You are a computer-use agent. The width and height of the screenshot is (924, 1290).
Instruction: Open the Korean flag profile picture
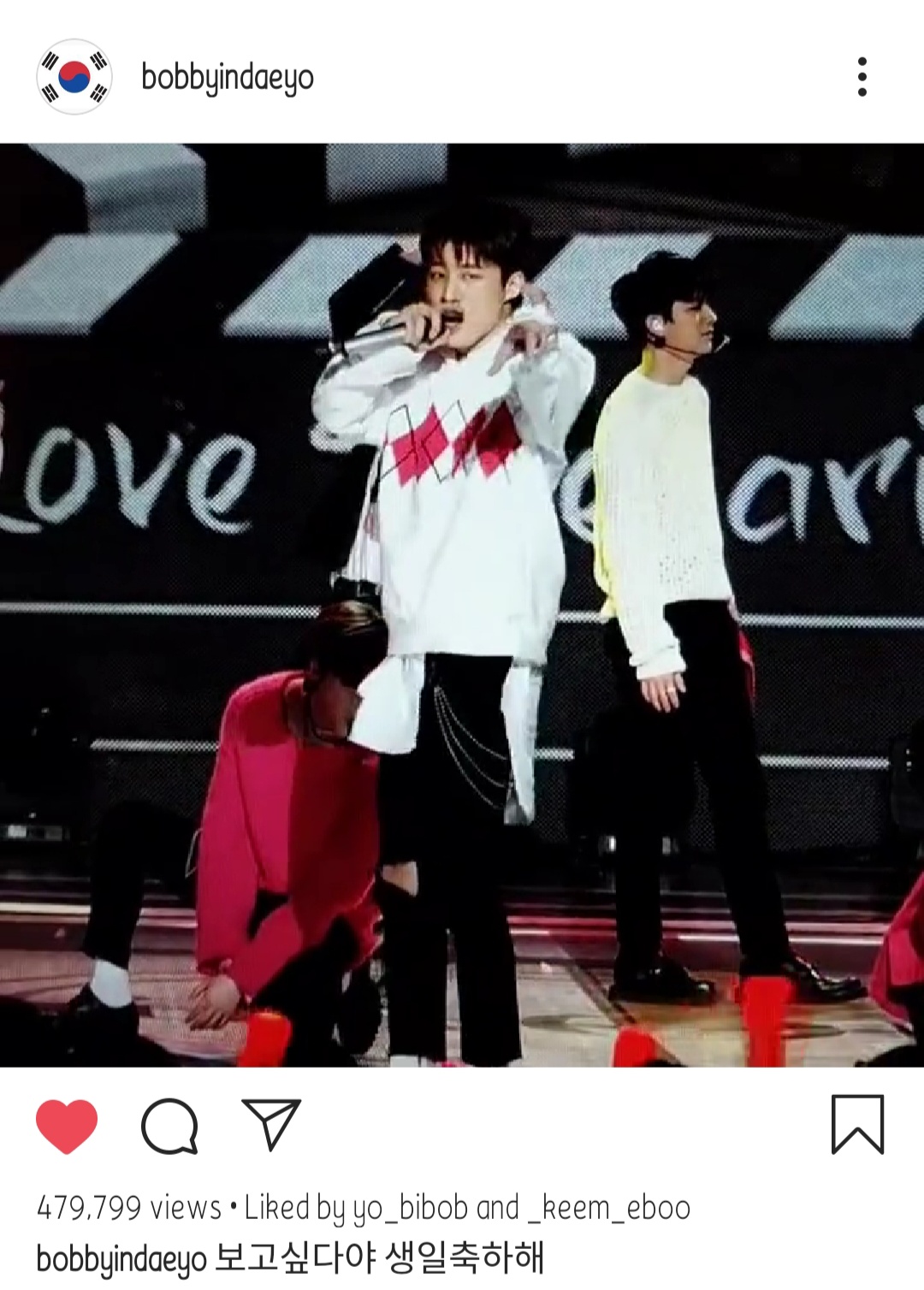(x=74, y=77)
